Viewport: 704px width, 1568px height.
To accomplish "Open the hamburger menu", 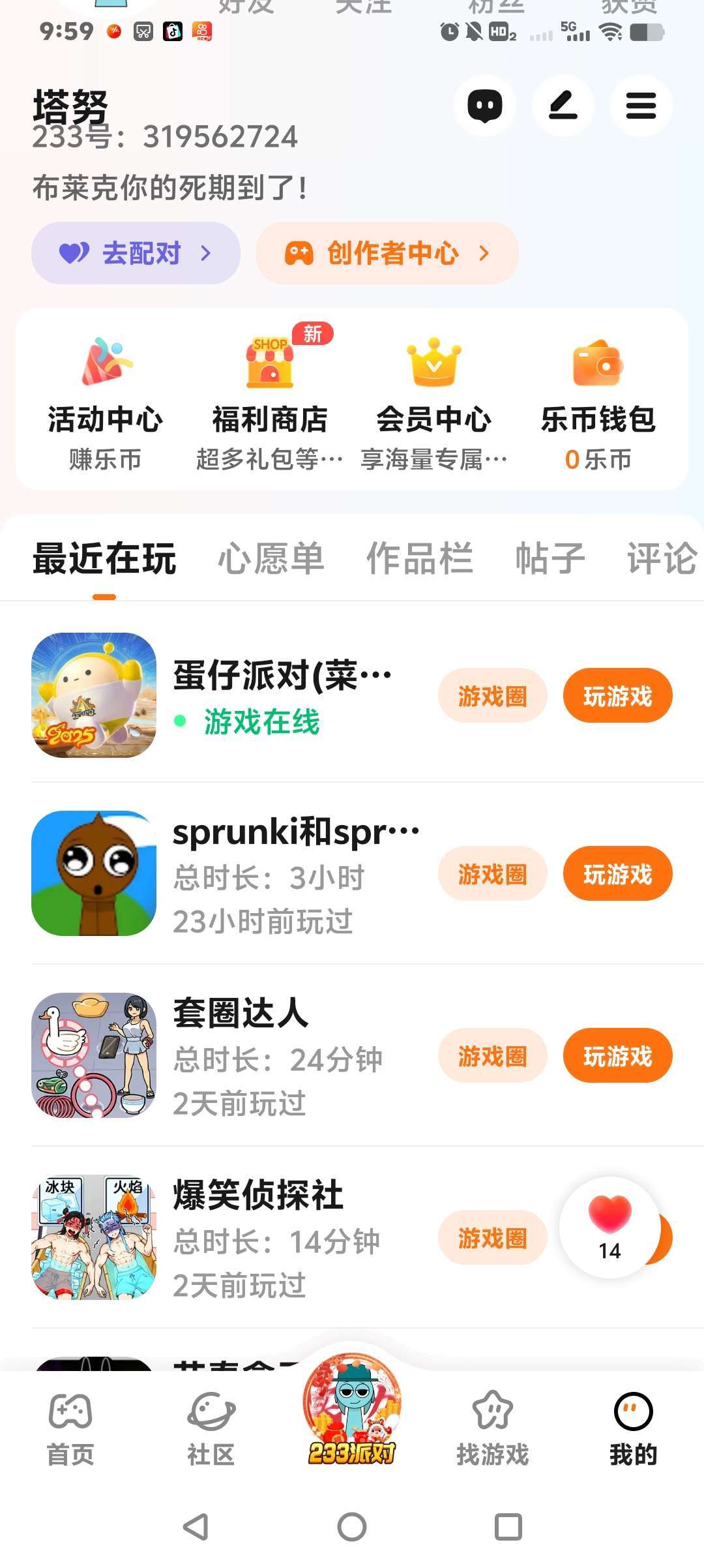I will coord(641,106).
